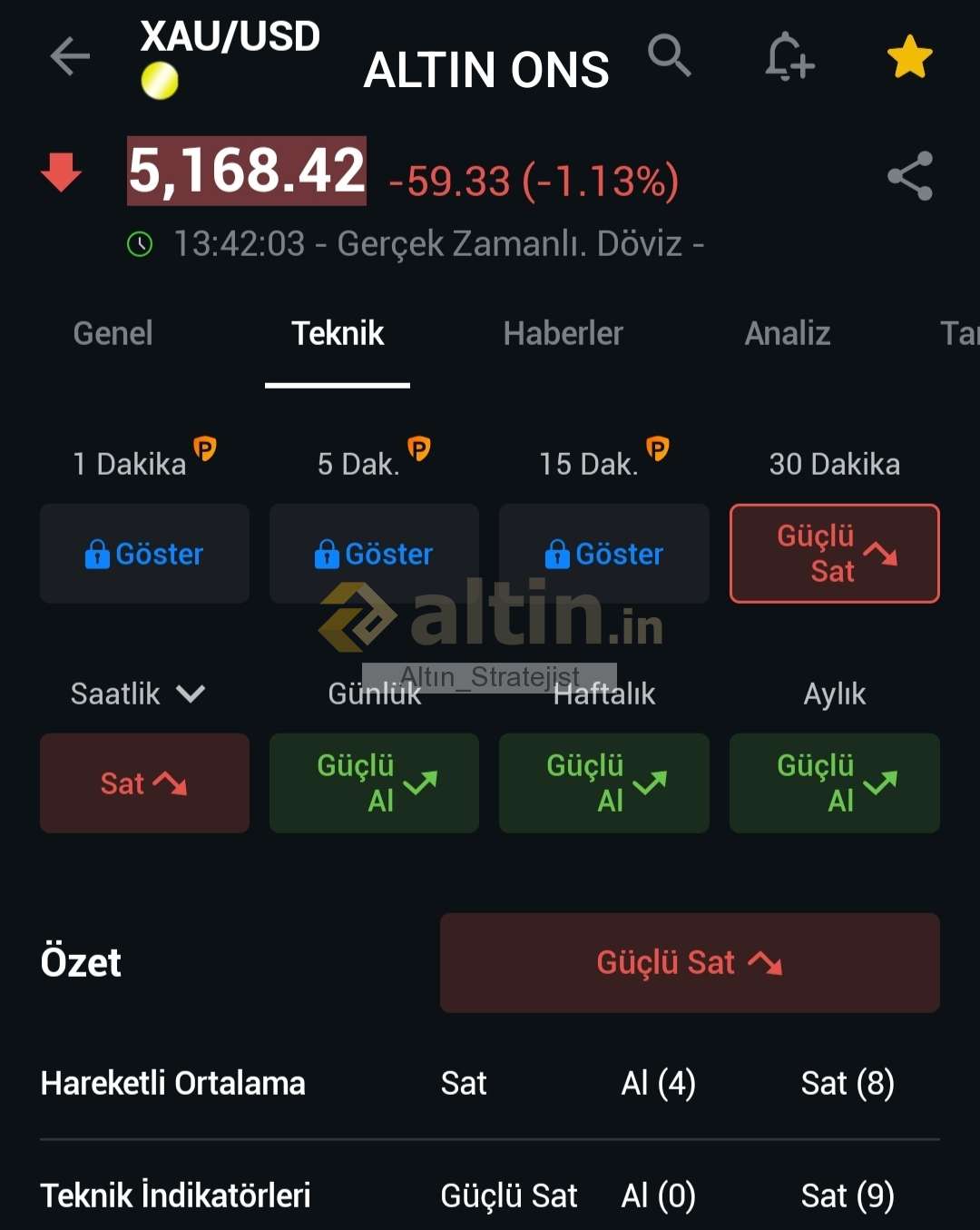Viewport: 980px width, 1230px height.
Task: Toggle the favorite star for XAU/USD
Action: (x=909, y=56)
